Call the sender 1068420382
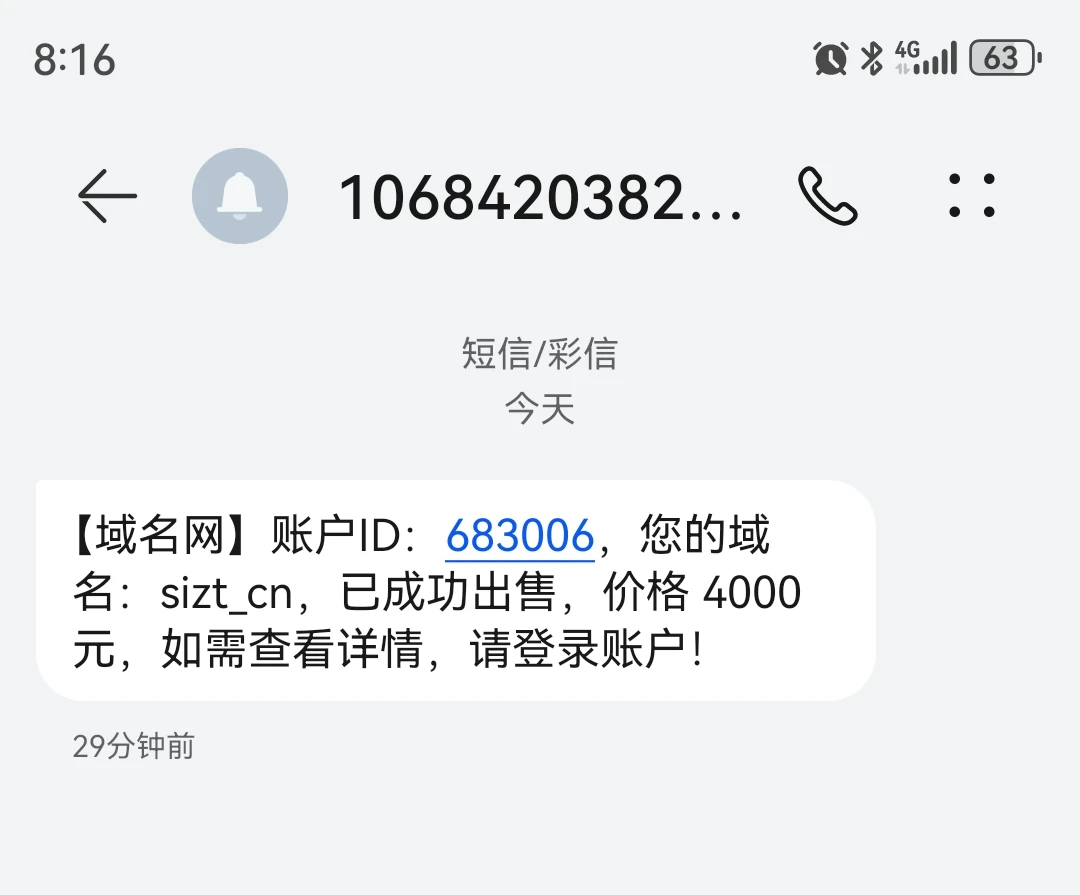The width and height of the screenshot is (1080, 895). point(827,196)
